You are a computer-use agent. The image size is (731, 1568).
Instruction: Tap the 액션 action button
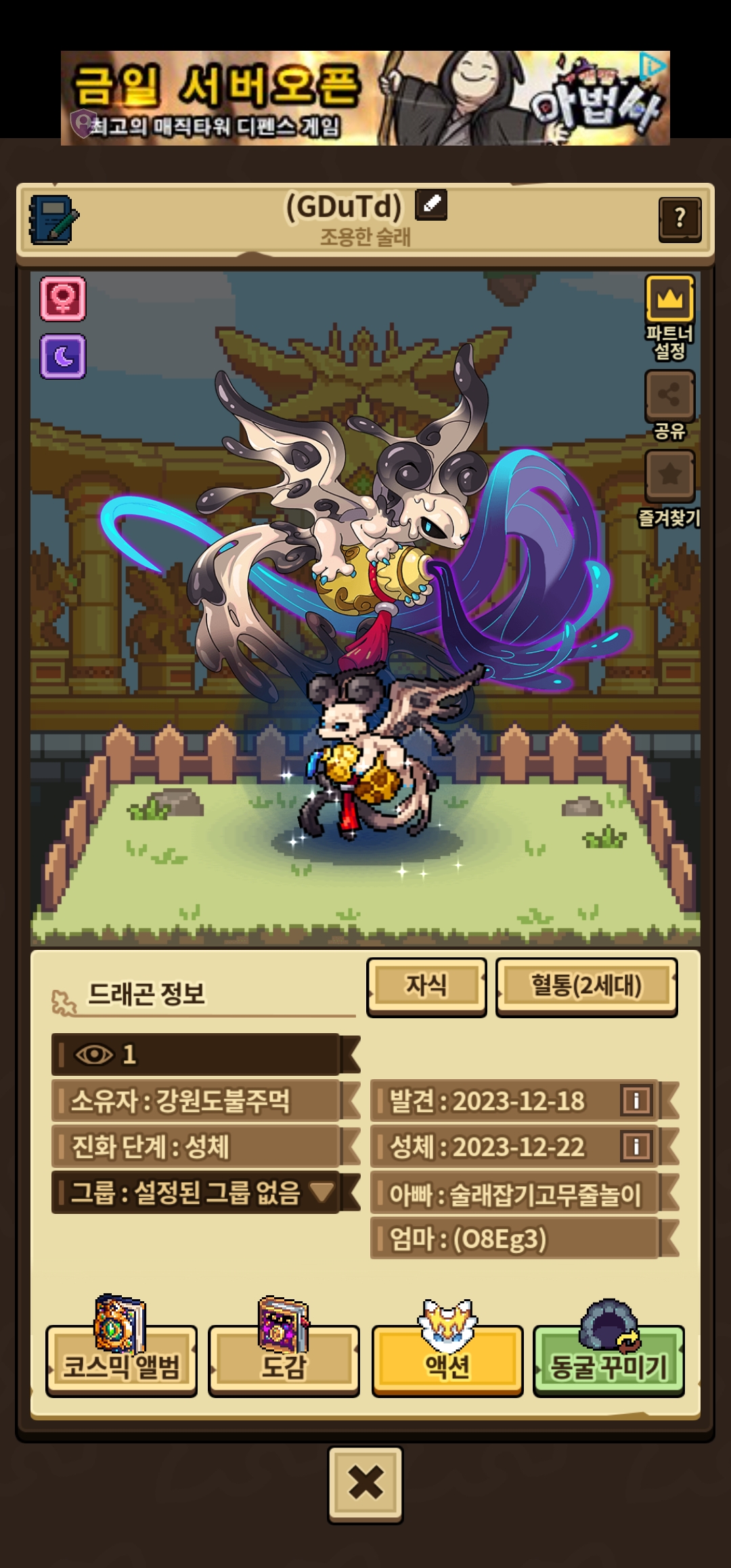(x=447, y=1364)
